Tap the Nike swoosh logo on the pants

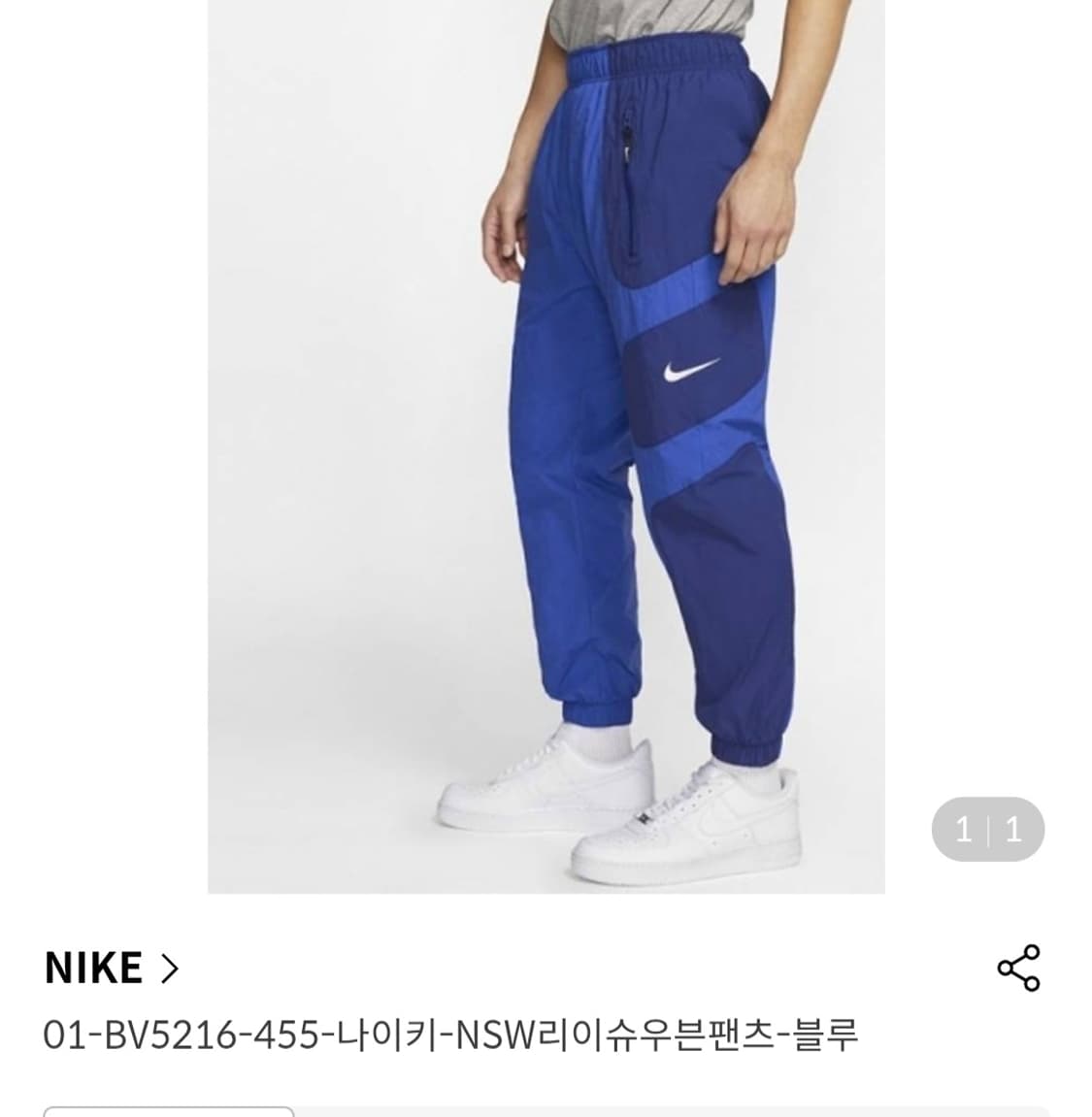(689, 371)
